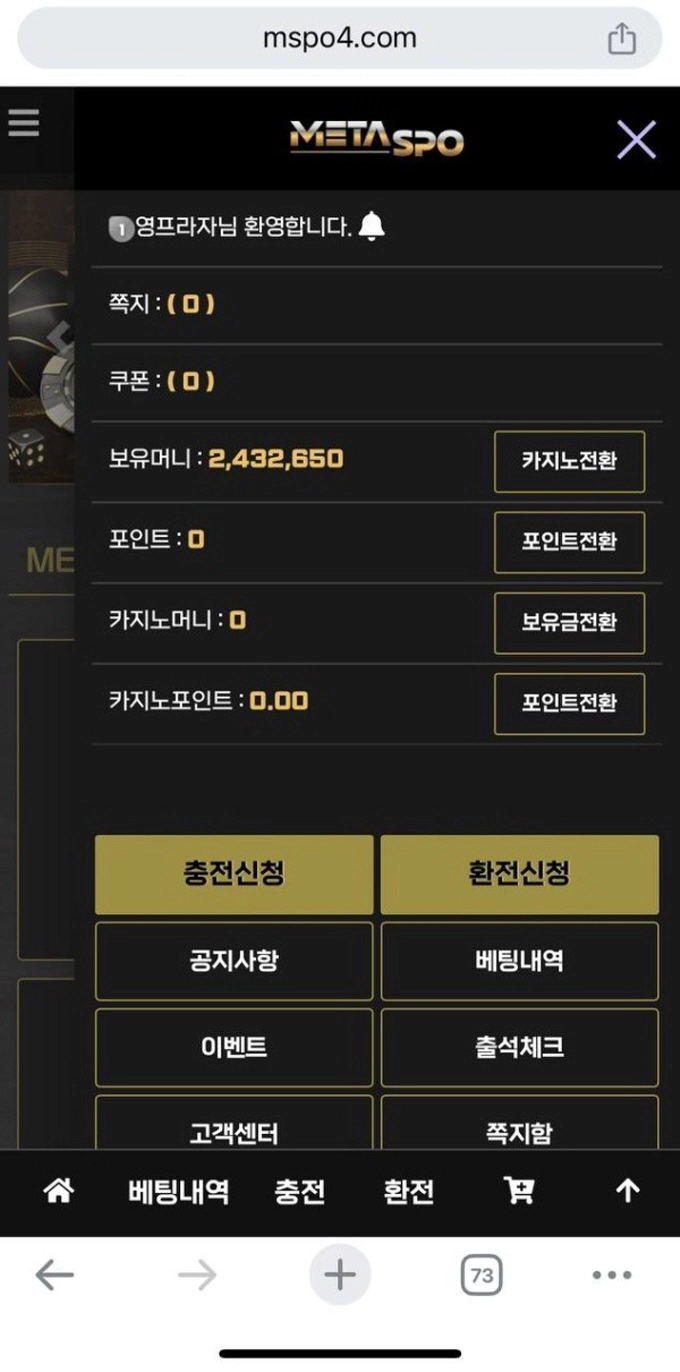Screen dimensions: 680x1372
Task: Open 베팅내역 in the bottom bar
Action: point(179,1192)
